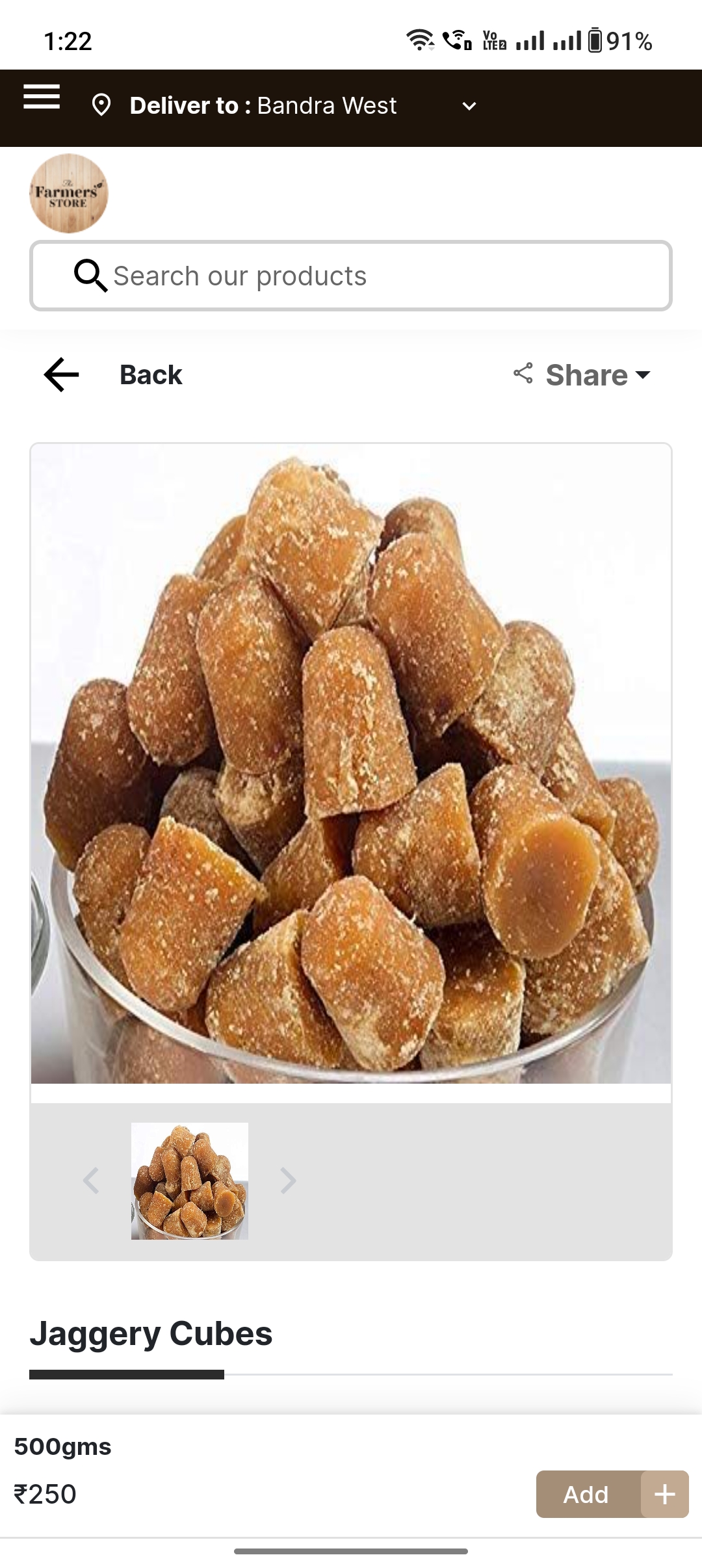This screenshot has width=702, height=1568.
Task: Select the small jaggery thumbnail image
Action: [x=190, y=1181]
